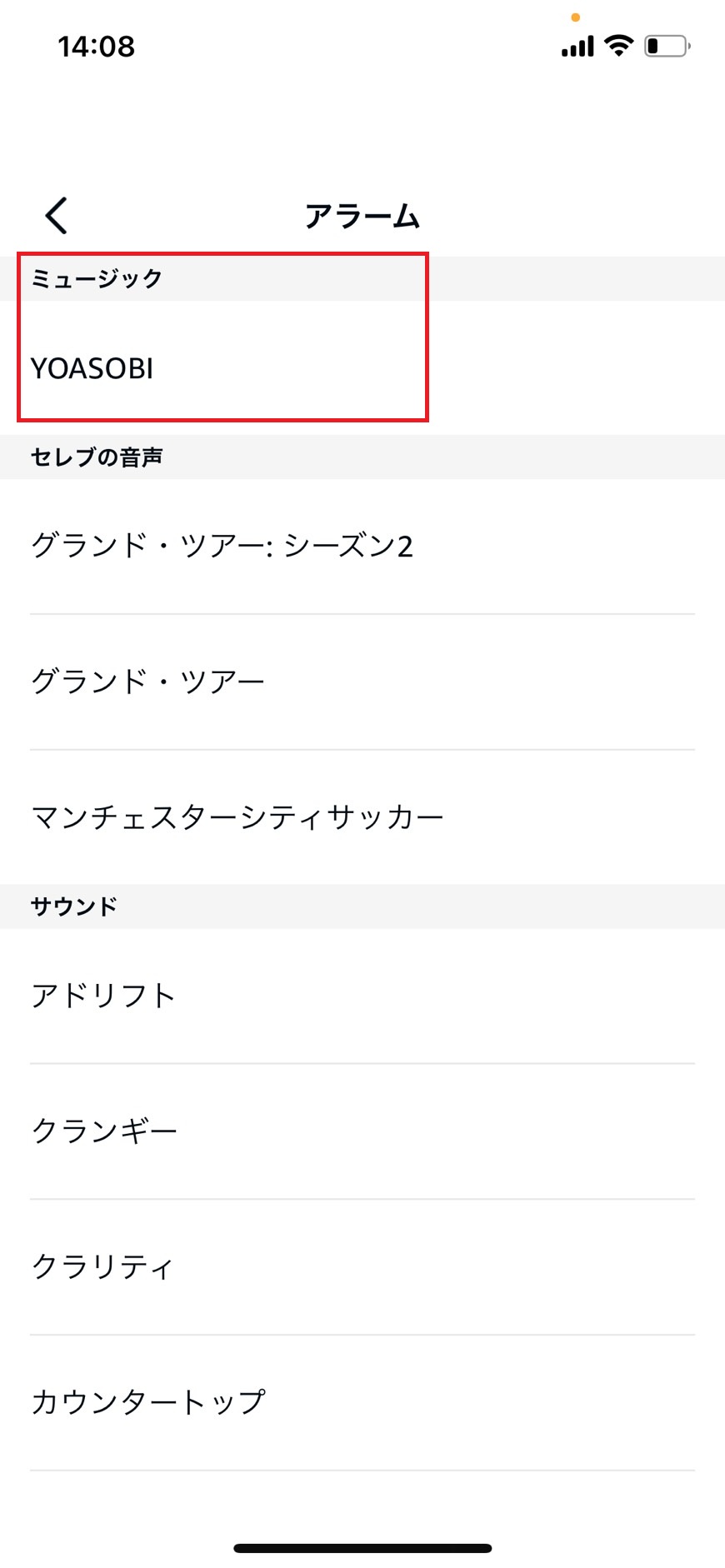The height and width of the screenshot is (1568, 725).
Task: Select クラリティ alarm tone
Action: [x=102, y=1266]
